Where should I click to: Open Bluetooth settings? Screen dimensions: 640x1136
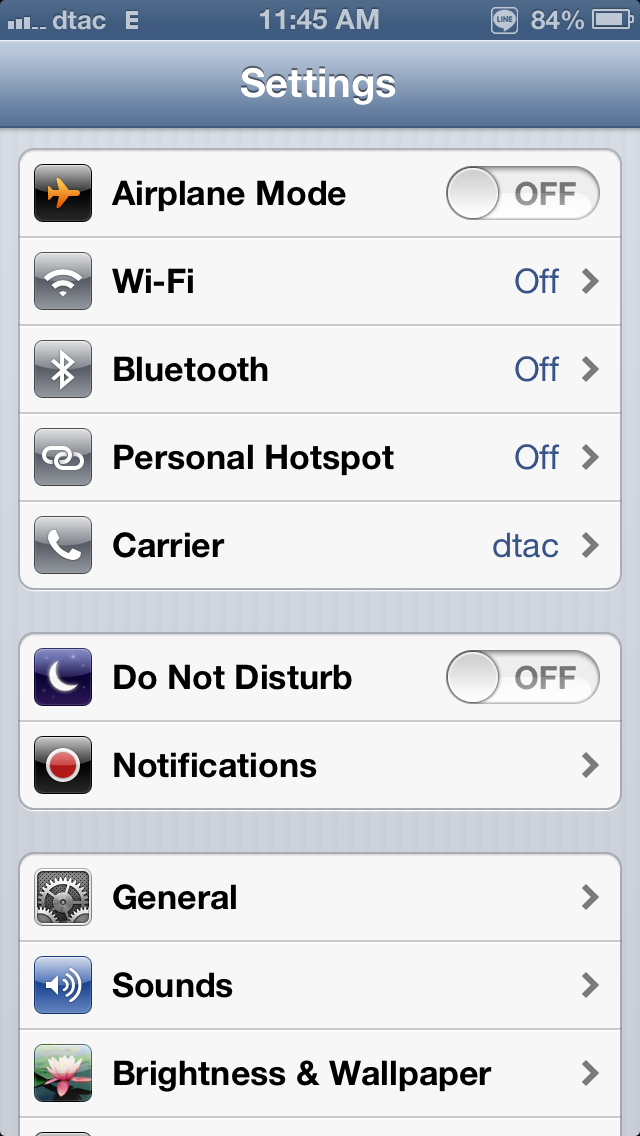(x=320, y=369)
